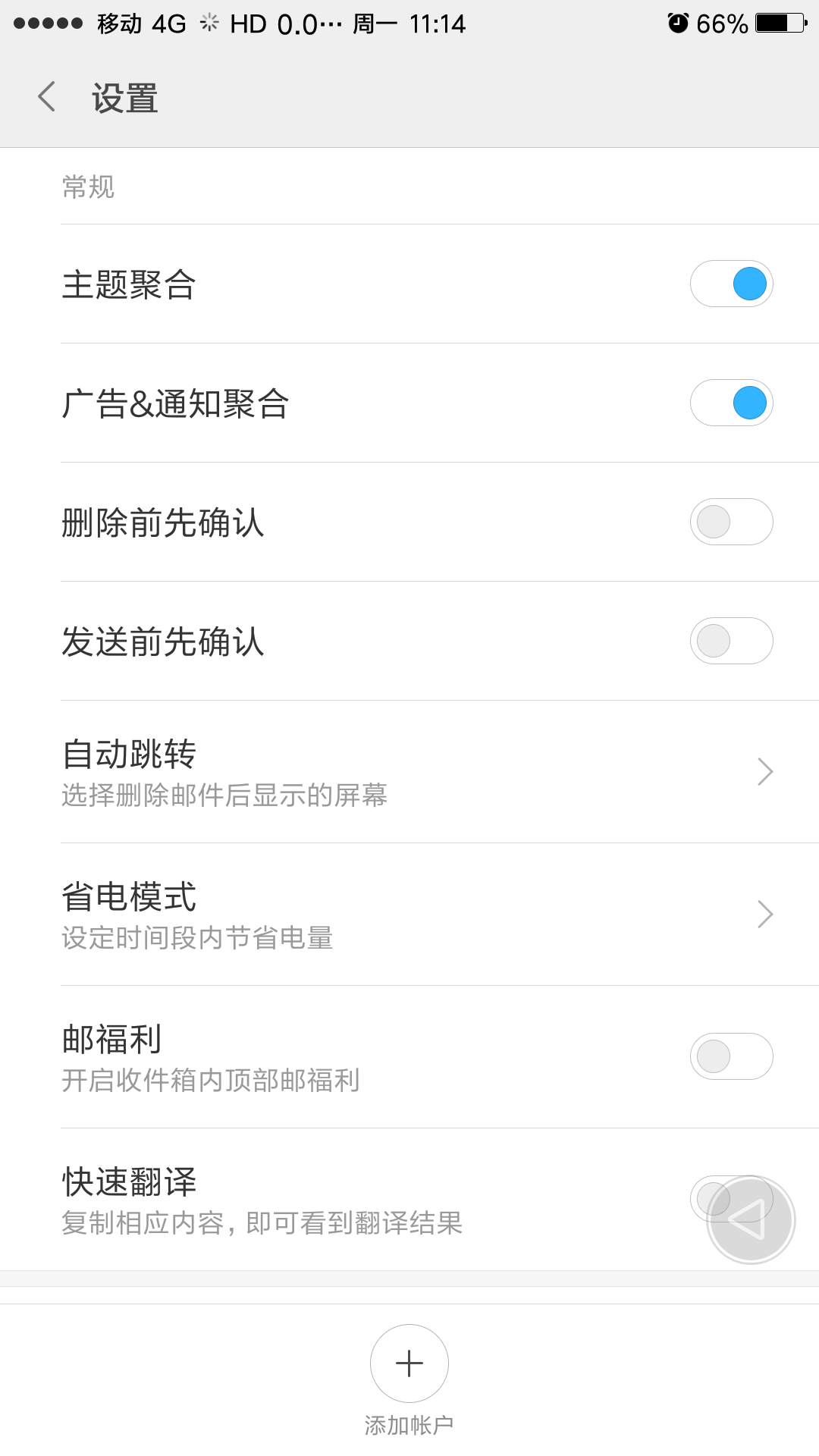Go back from the 设置 page
Viewport: 819px width, 1456px height.
[47, 97]
